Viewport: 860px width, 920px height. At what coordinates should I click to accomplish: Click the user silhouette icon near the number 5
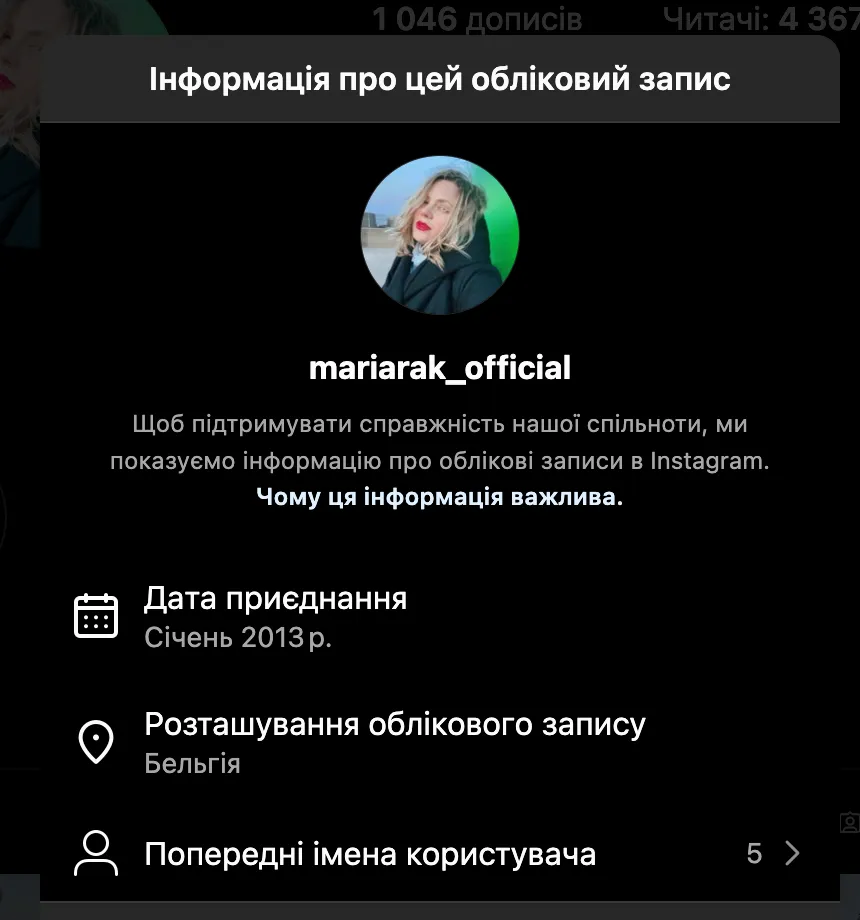click(96, 853)
